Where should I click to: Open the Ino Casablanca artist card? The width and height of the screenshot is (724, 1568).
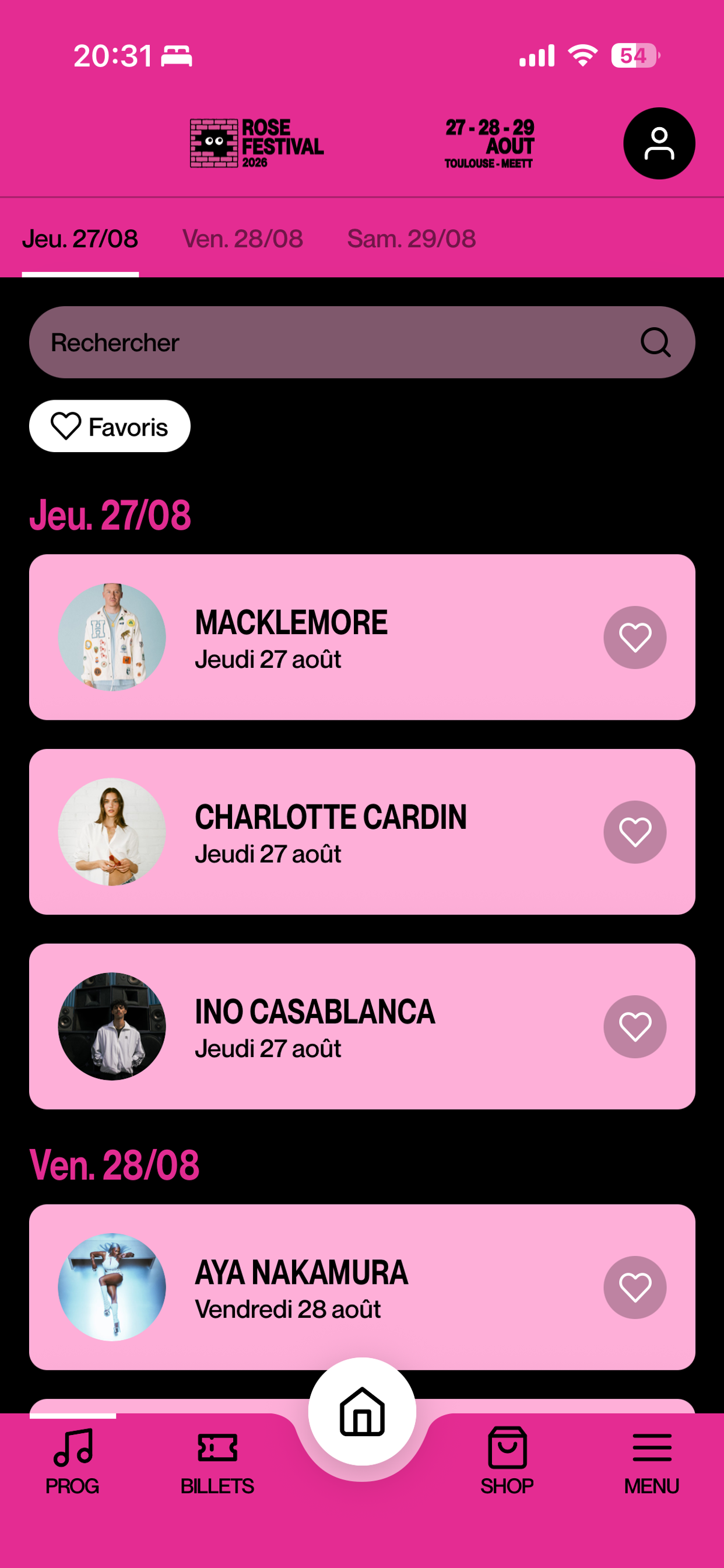pyautogui.click(x=362, y=1027)
